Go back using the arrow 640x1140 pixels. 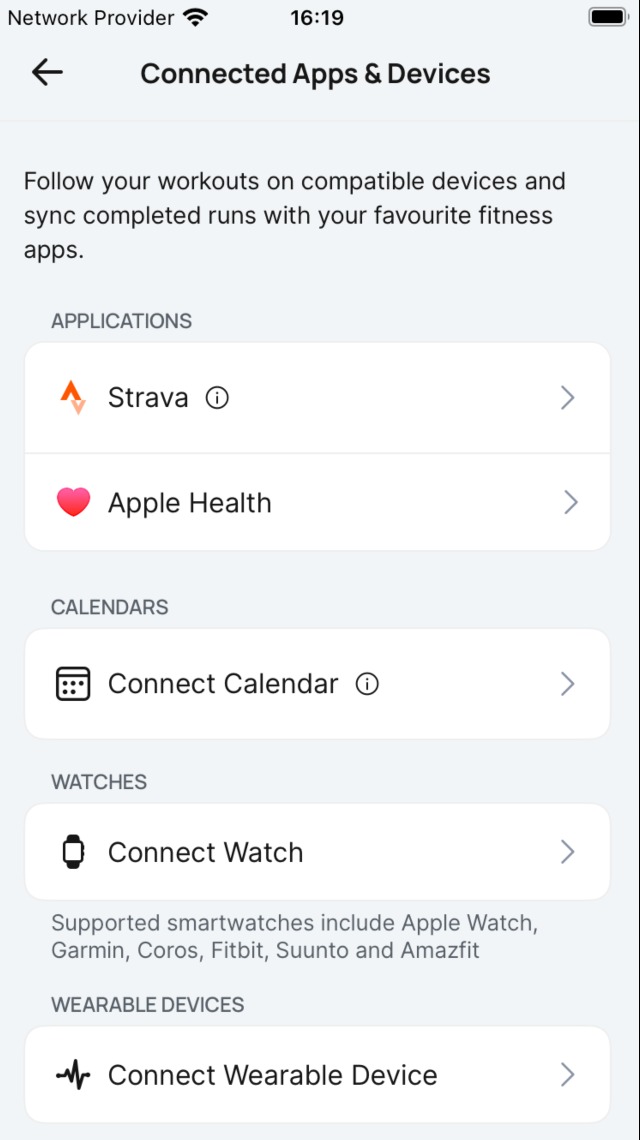click(x=47, y=73)
